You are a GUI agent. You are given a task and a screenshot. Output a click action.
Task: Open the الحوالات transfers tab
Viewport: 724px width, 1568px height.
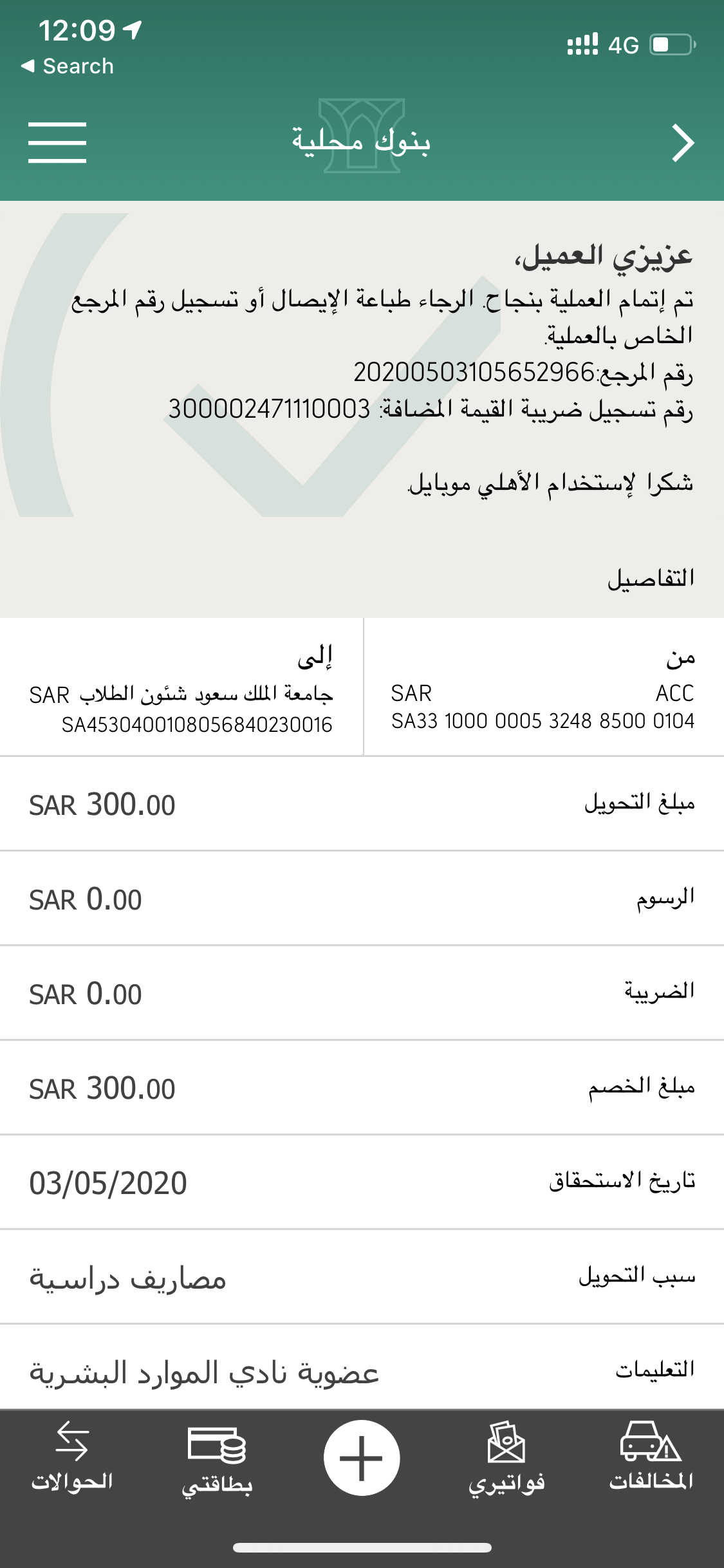pos(72,1457)
